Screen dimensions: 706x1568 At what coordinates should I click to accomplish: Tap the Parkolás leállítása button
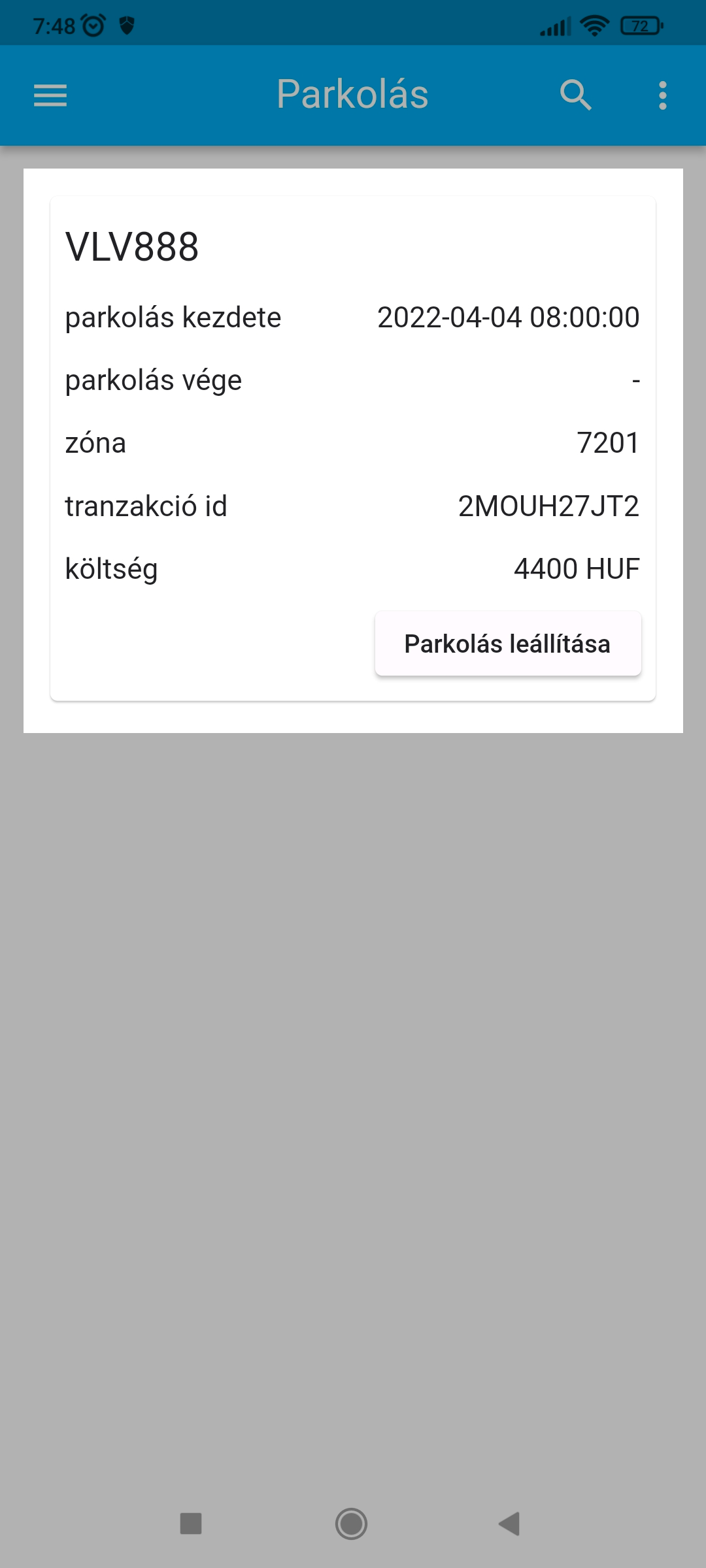click(508, 644)
